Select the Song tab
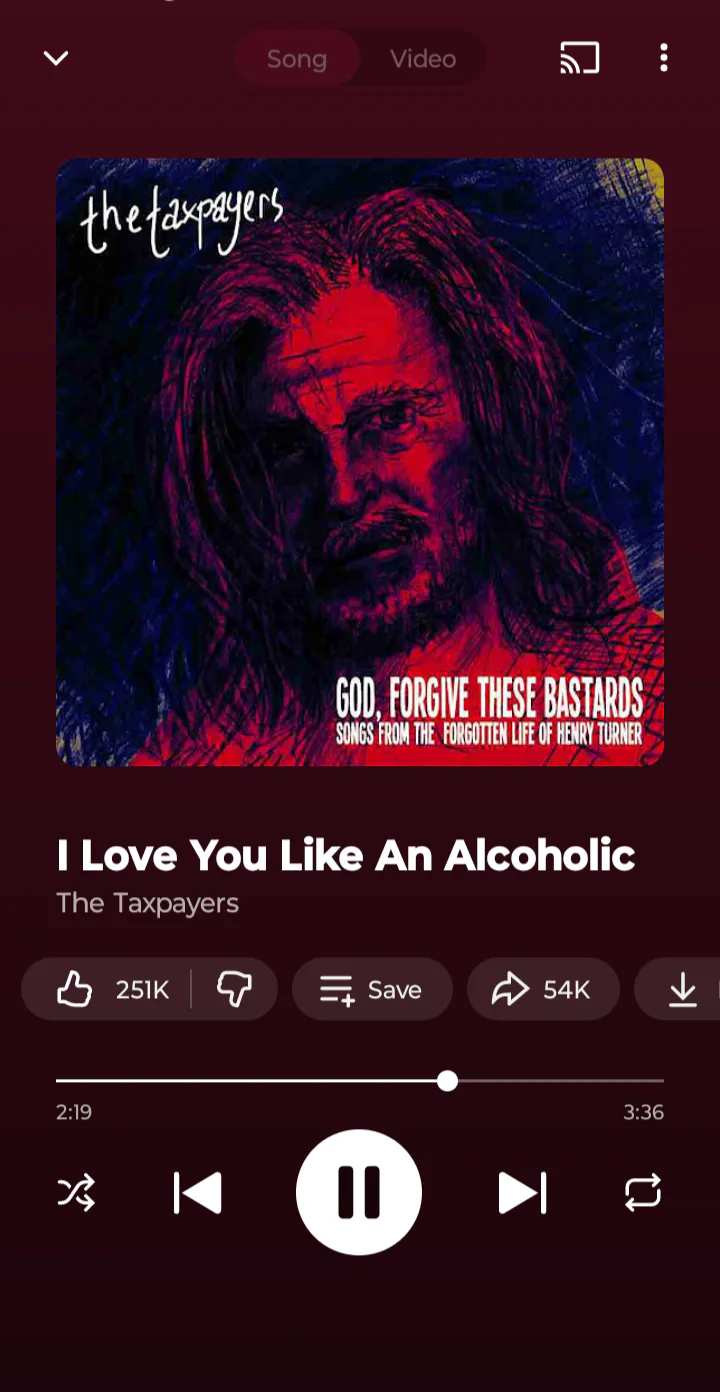 (297, 59)
